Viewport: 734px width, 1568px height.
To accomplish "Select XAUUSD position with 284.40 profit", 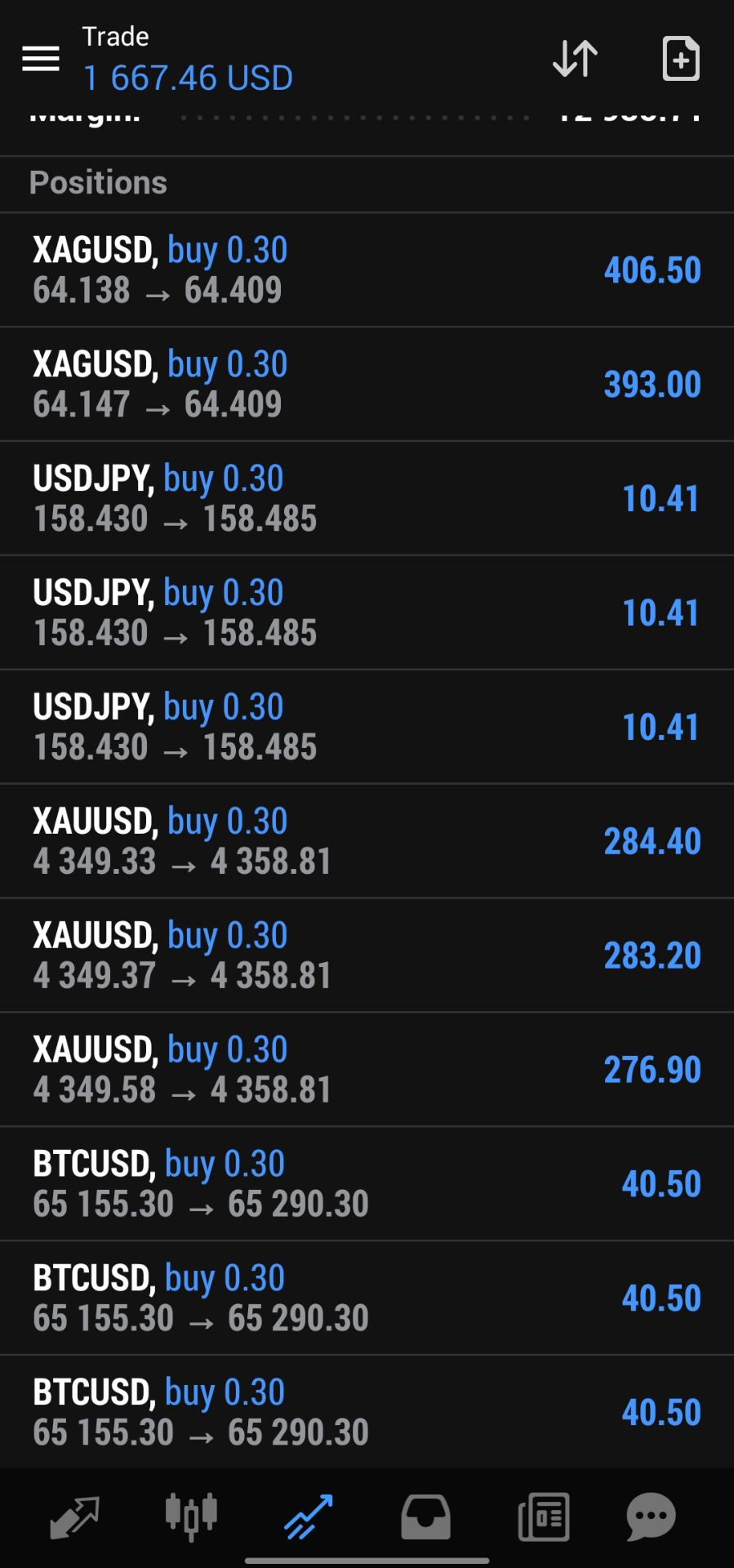I will pyautogui.click(x=367, y=841).
